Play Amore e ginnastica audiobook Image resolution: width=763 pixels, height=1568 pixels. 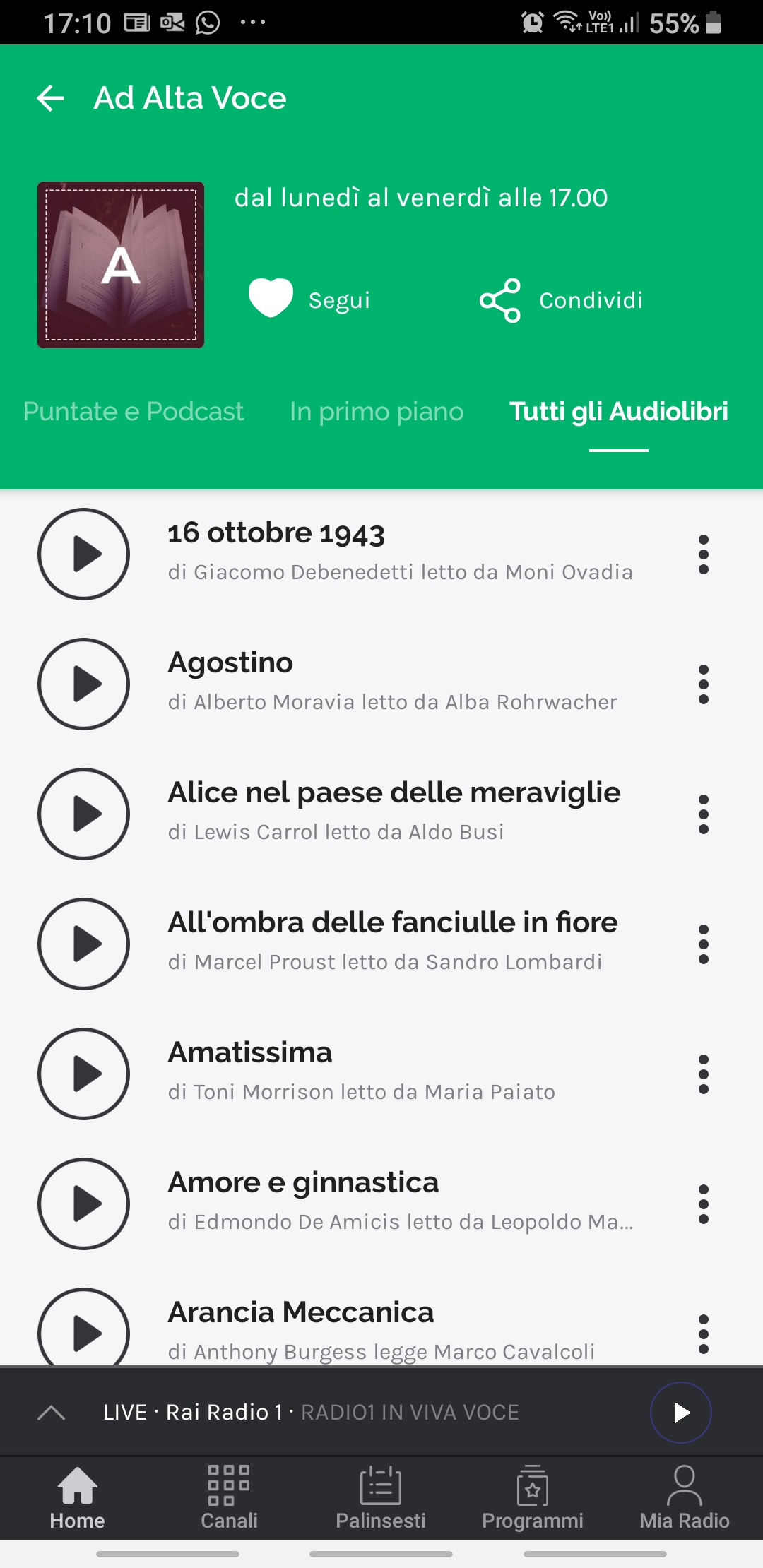[x=83, y=1204]
